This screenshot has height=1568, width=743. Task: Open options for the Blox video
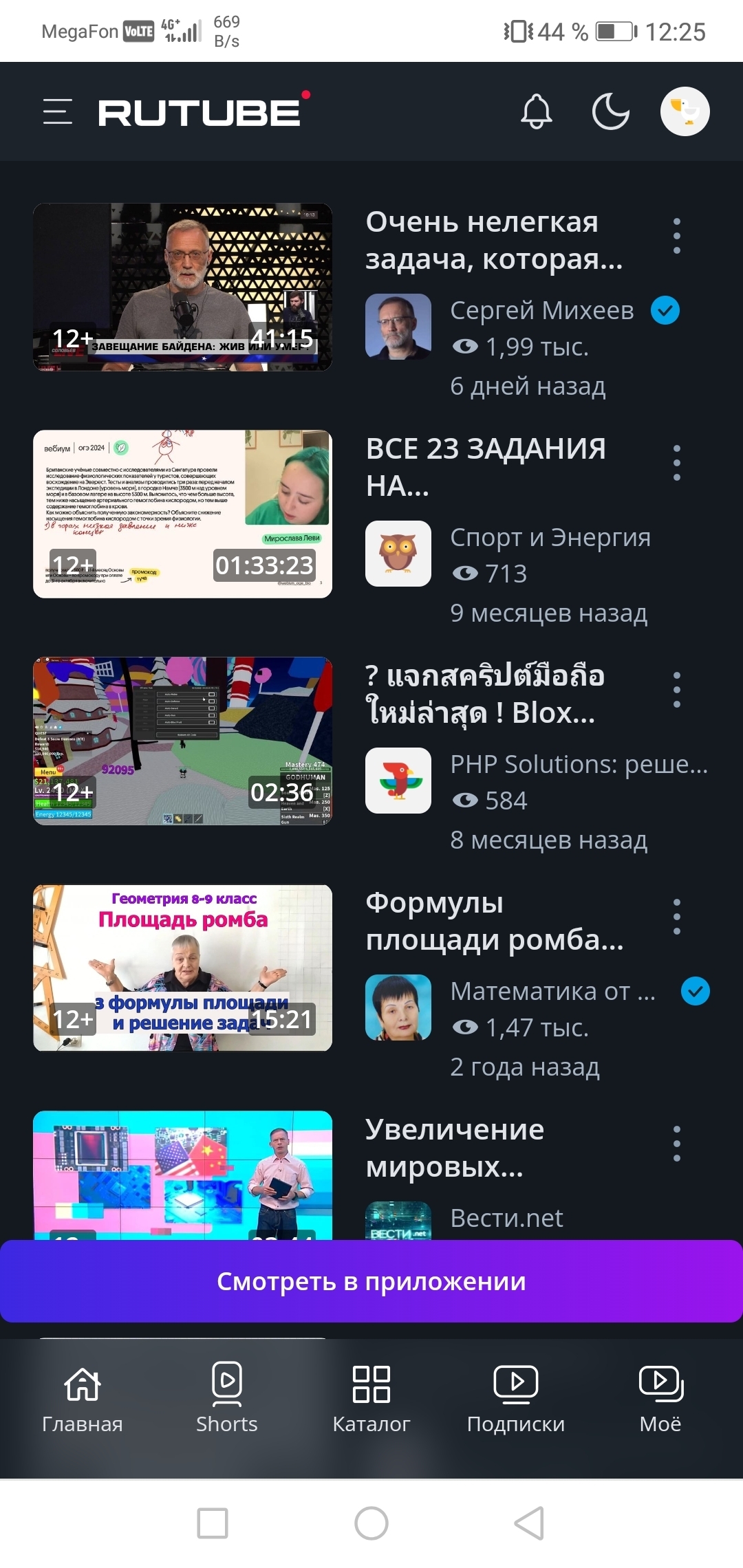[677, 690]
